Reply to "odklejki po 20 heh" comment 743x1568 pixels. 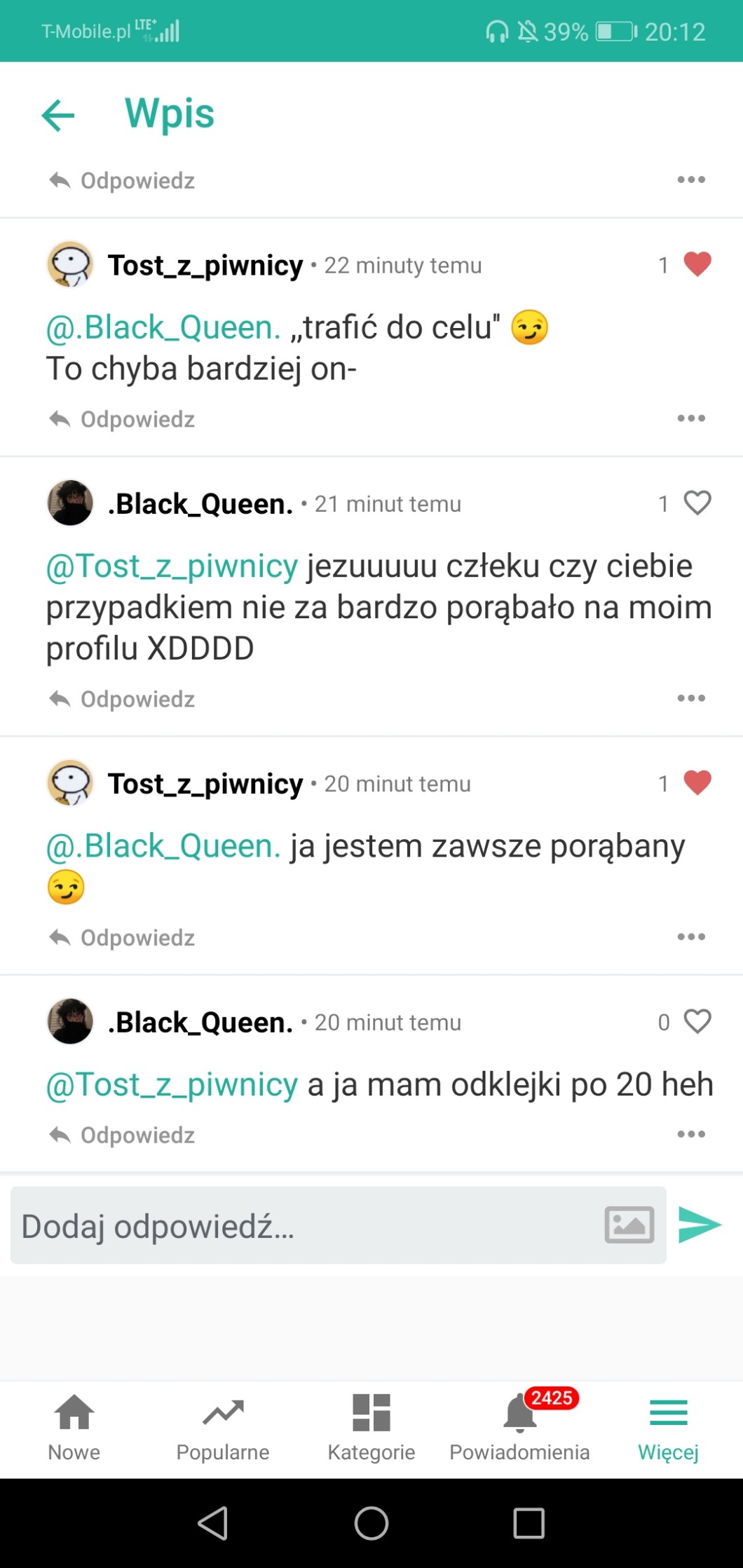pos(123,1135)
